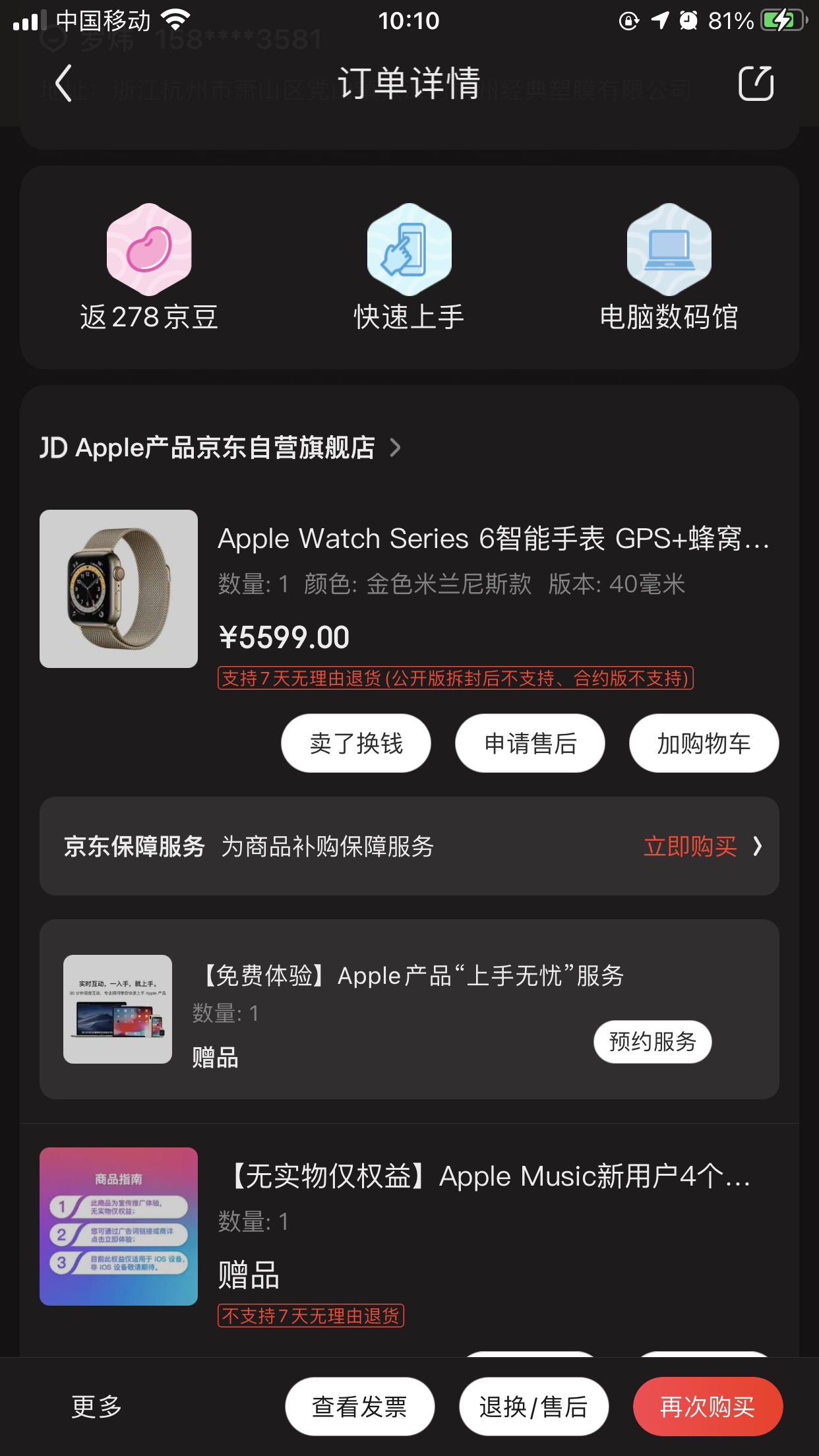This screenshot has height=1456, width=819.
Task: View the invoice via 查看发票
Action: pos(359,1407)
